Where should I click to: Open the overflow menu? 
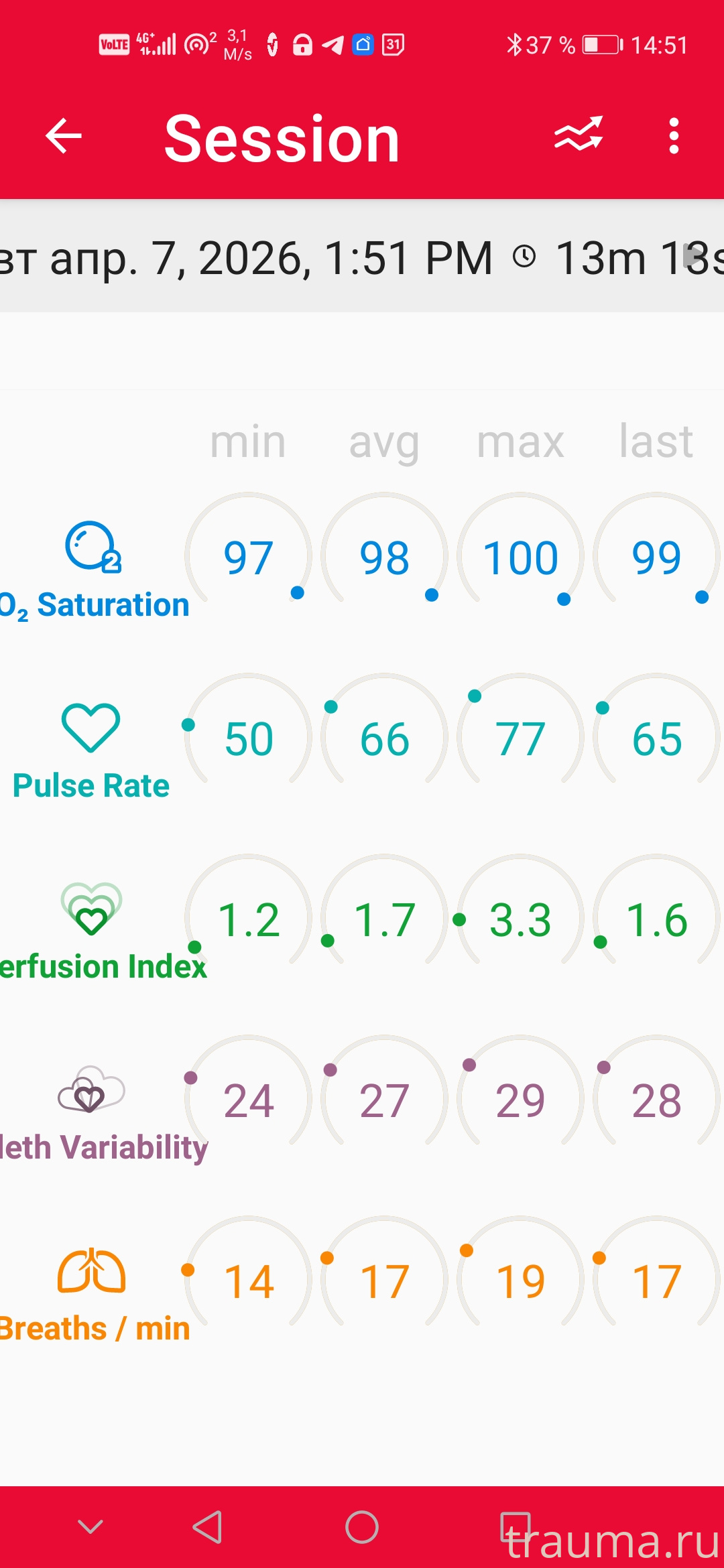pos(674,136)
